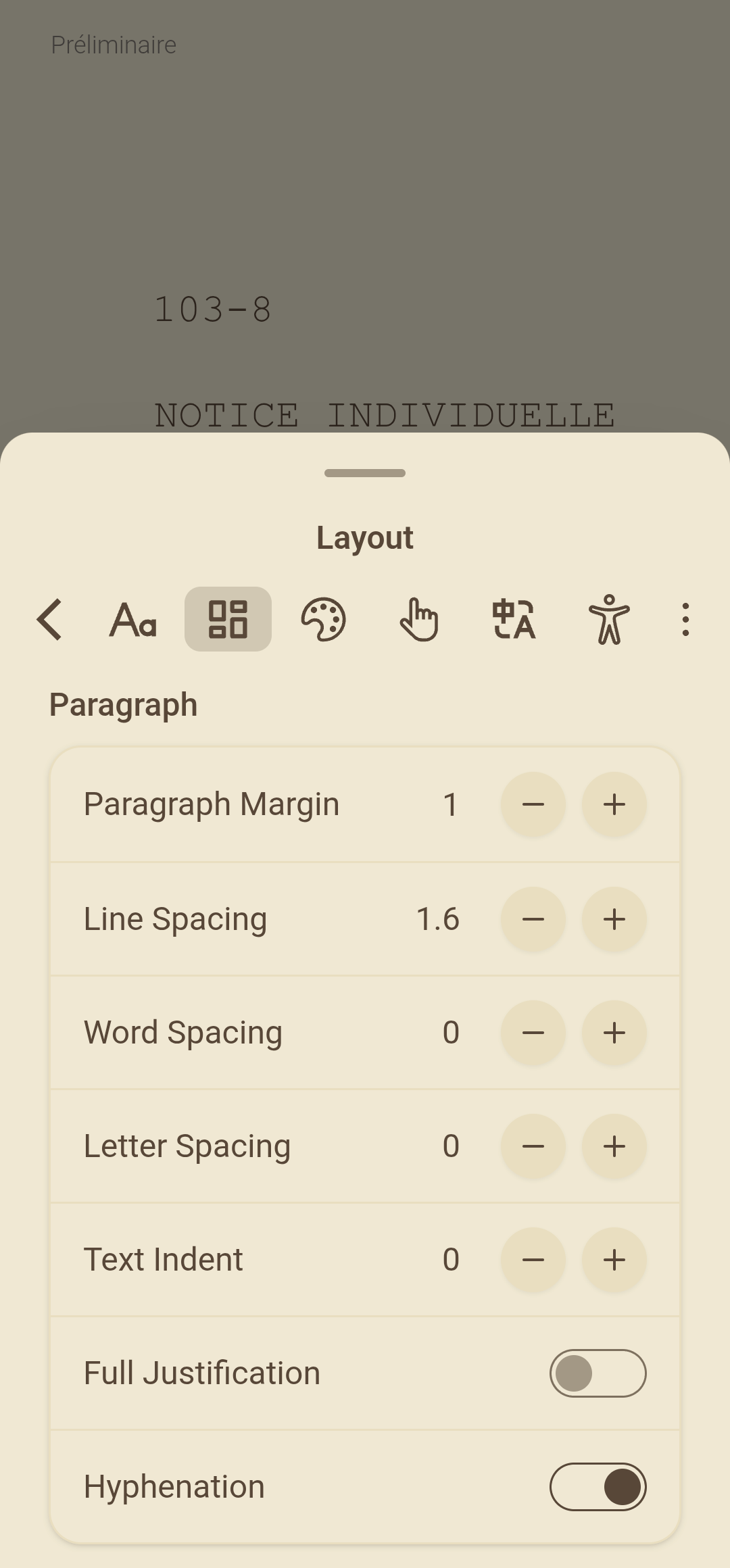Increase Line Spacing above 1.6
Viewport: 730px width, 1568px height.
tap(614, 919)
